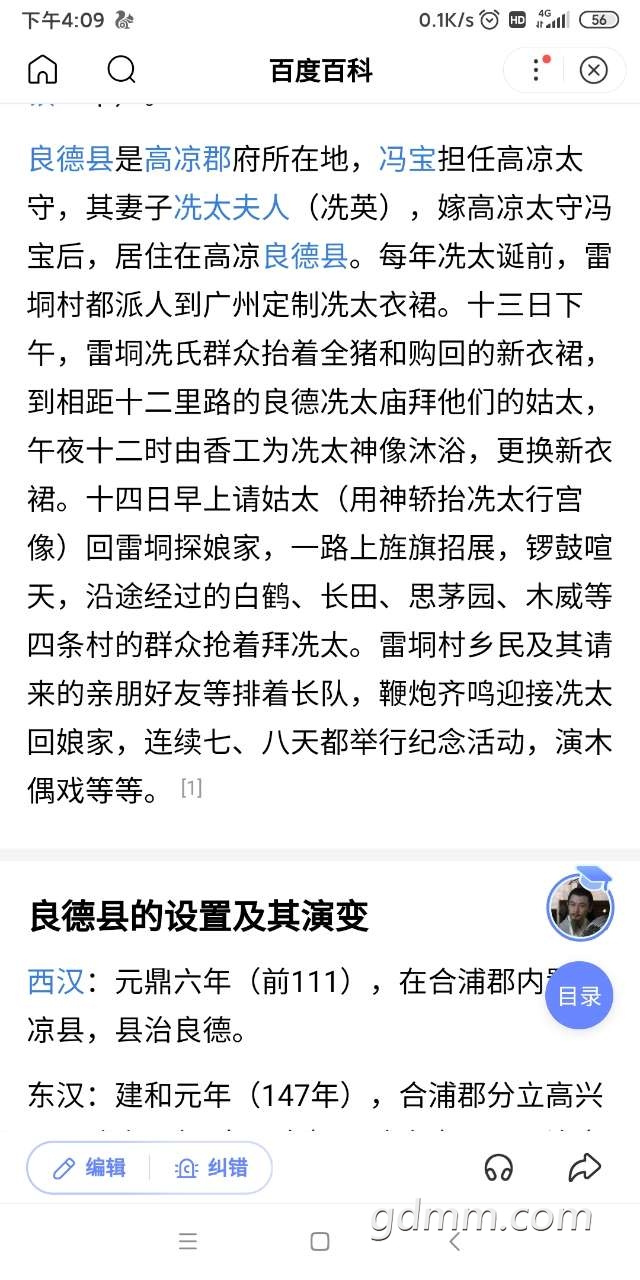This screenshot has width=640, height=1280.
Task: View reference footnote [1]
Action: coord(191,788)
